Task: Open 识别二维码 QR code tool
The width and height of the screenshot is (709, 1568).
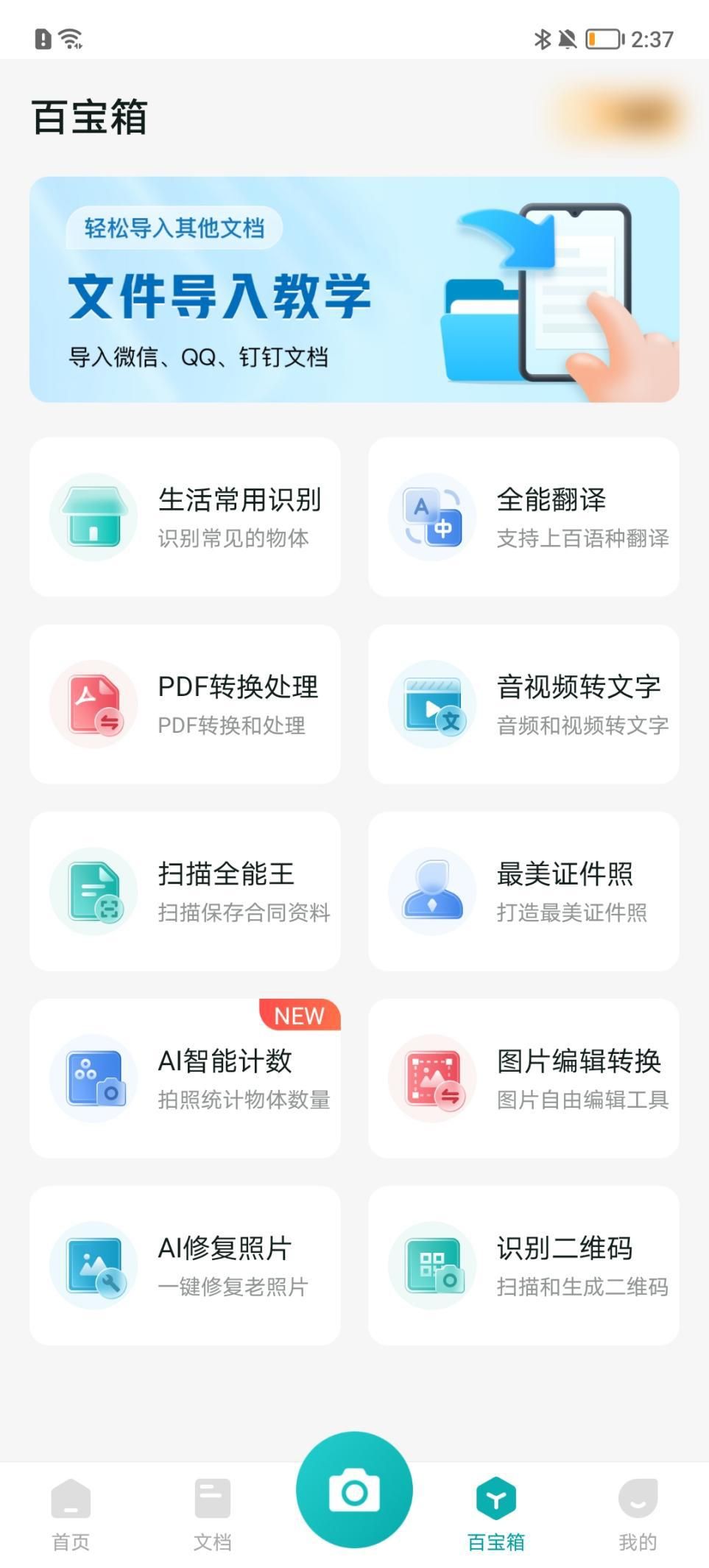Action: (523, 1265)
